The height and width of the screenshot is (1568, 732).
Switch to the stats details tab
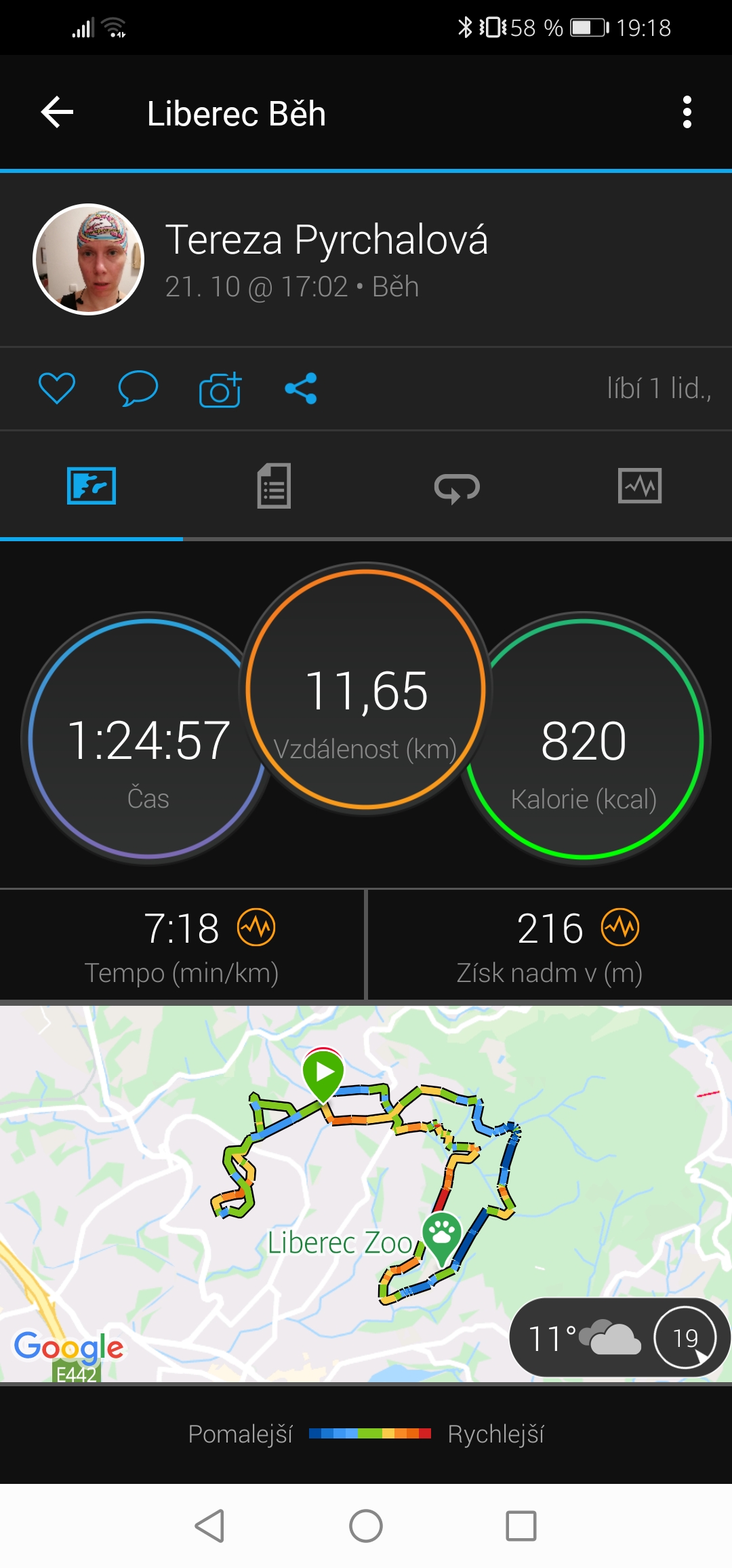[274, 486]
